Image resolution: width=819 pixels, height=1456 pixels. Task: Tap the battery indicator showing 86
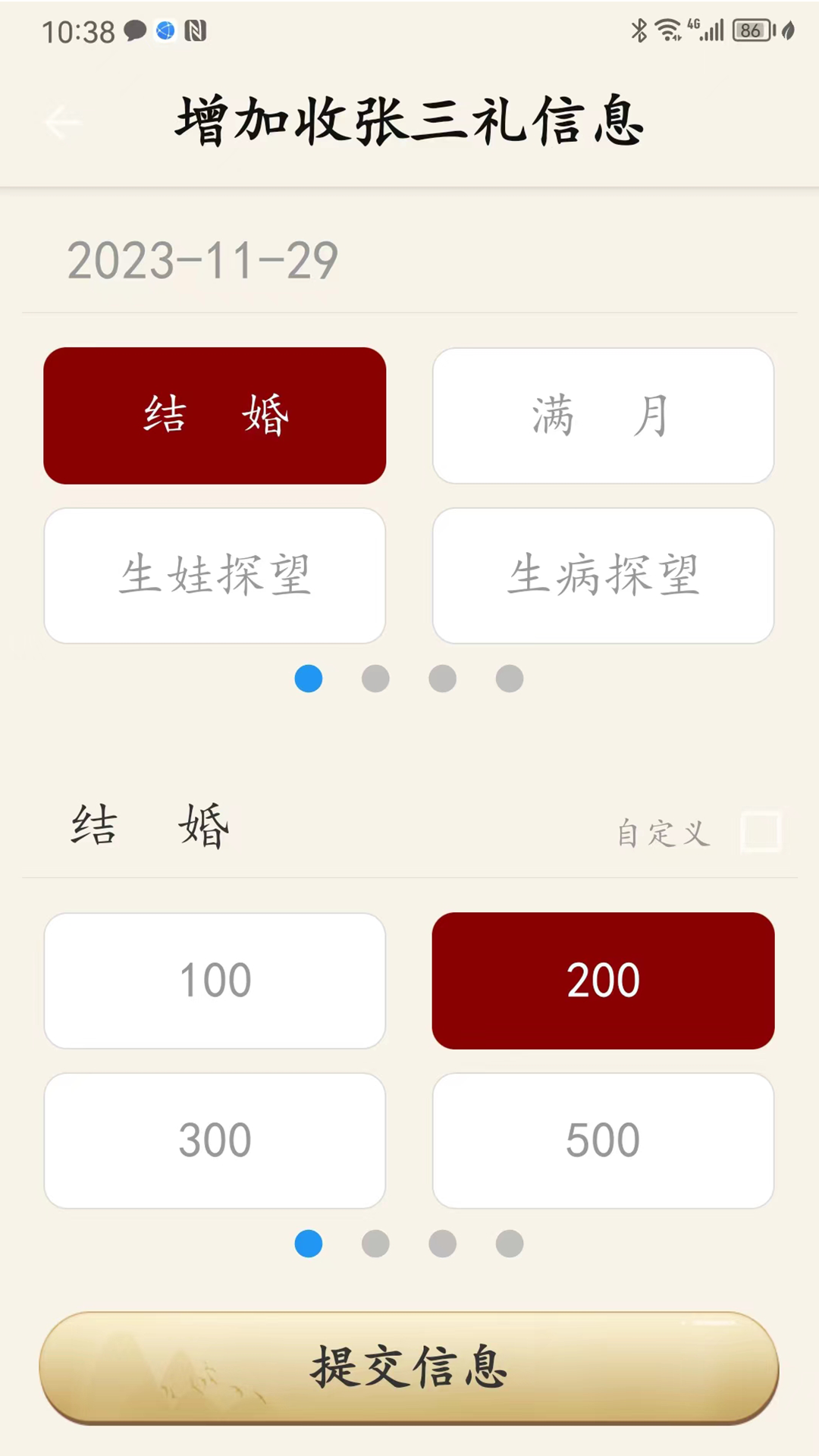[x=749, y=30]
